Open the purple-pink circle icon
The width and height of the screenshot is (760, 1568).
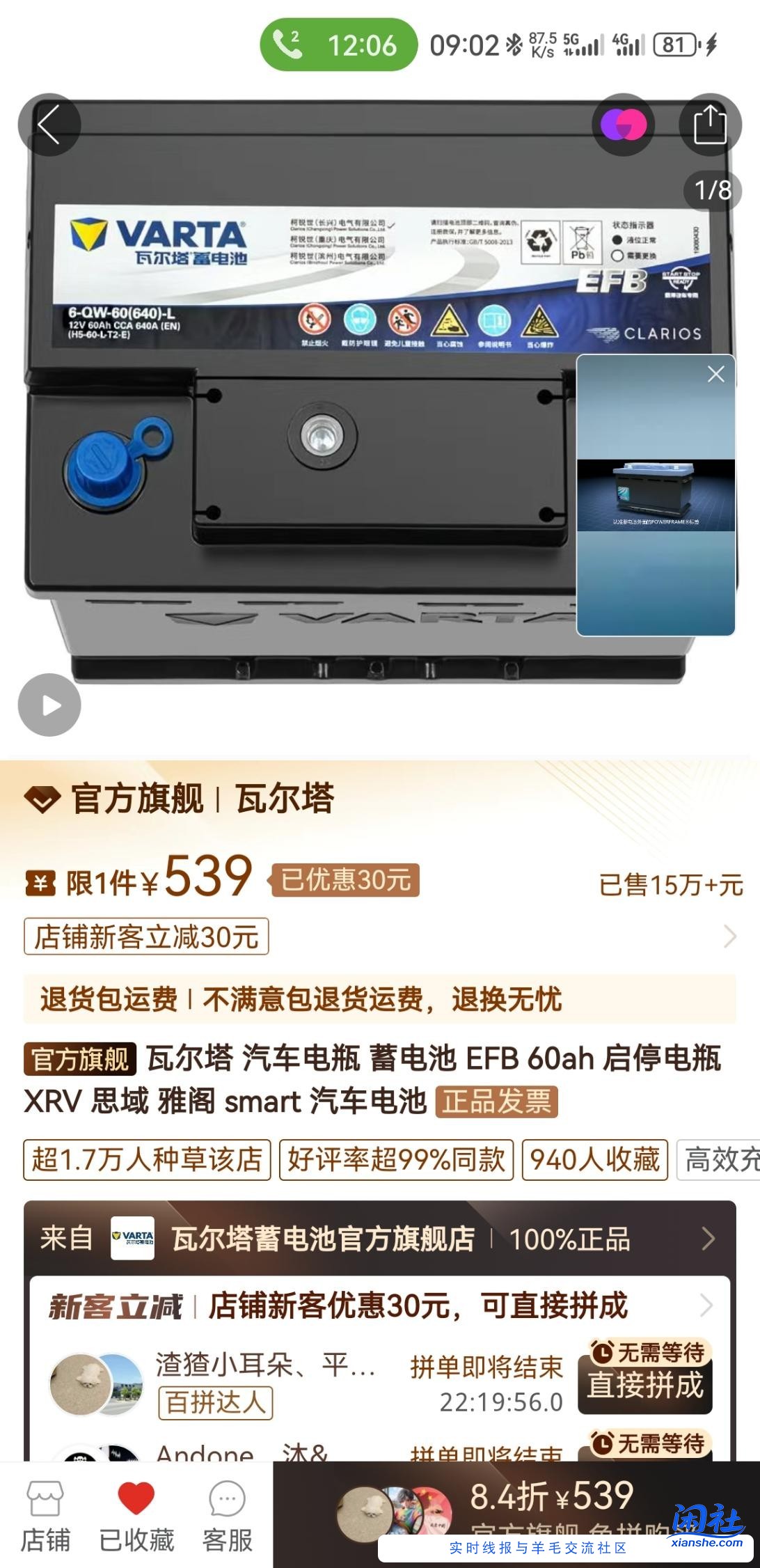(x=624, y=125)
